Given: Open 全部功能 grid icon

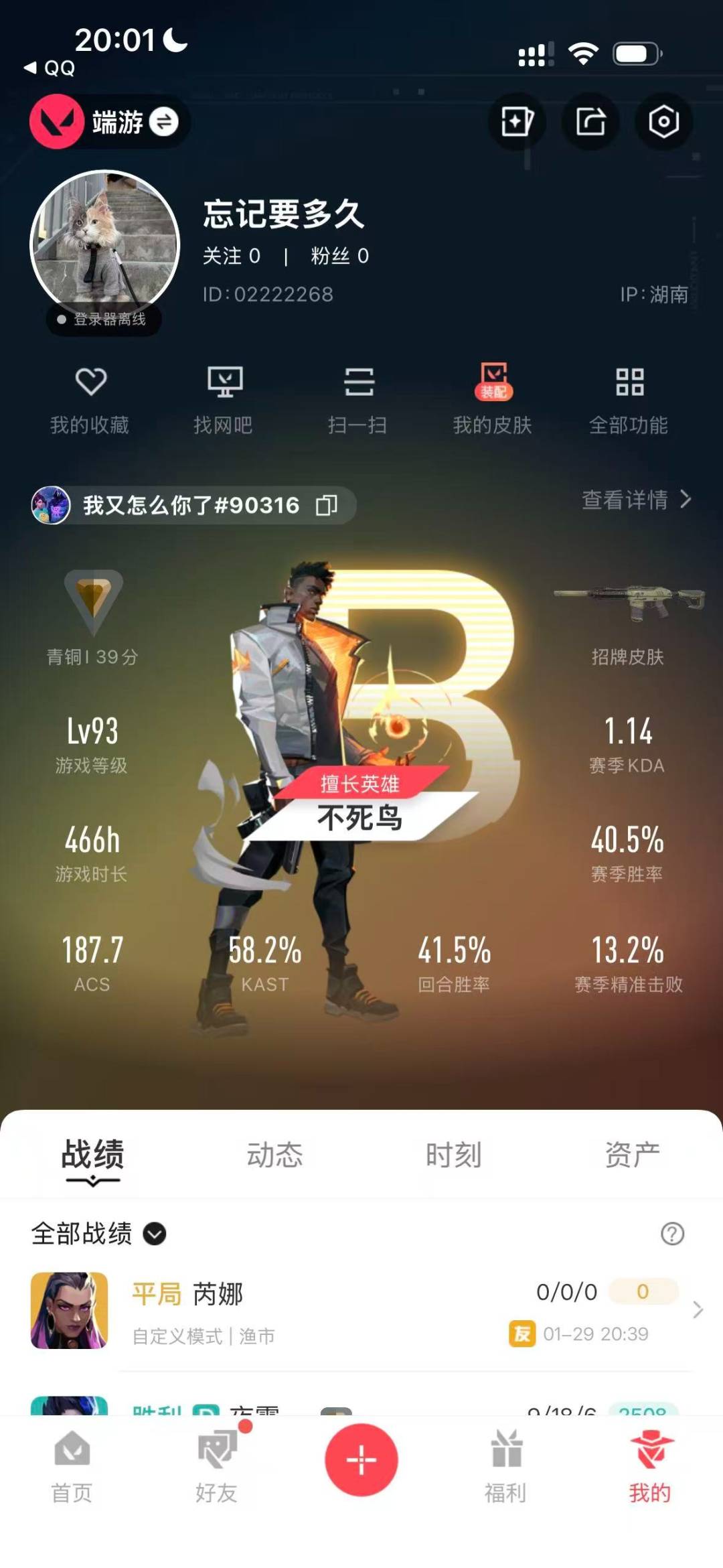Looking at the screenshot, I should click(629, 399).
